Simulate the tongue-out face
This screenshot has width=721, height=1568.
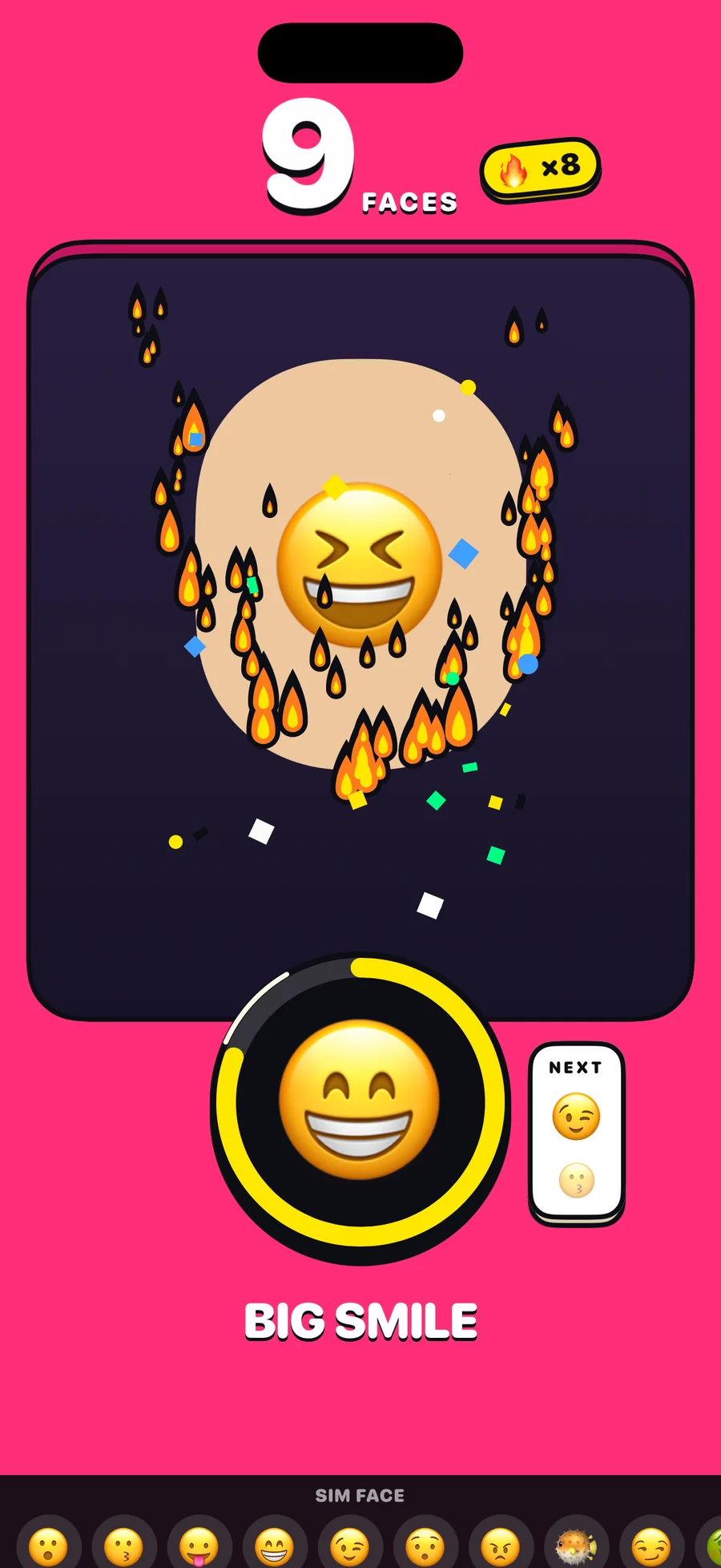pyautogui.click(x=199, y=1543)
